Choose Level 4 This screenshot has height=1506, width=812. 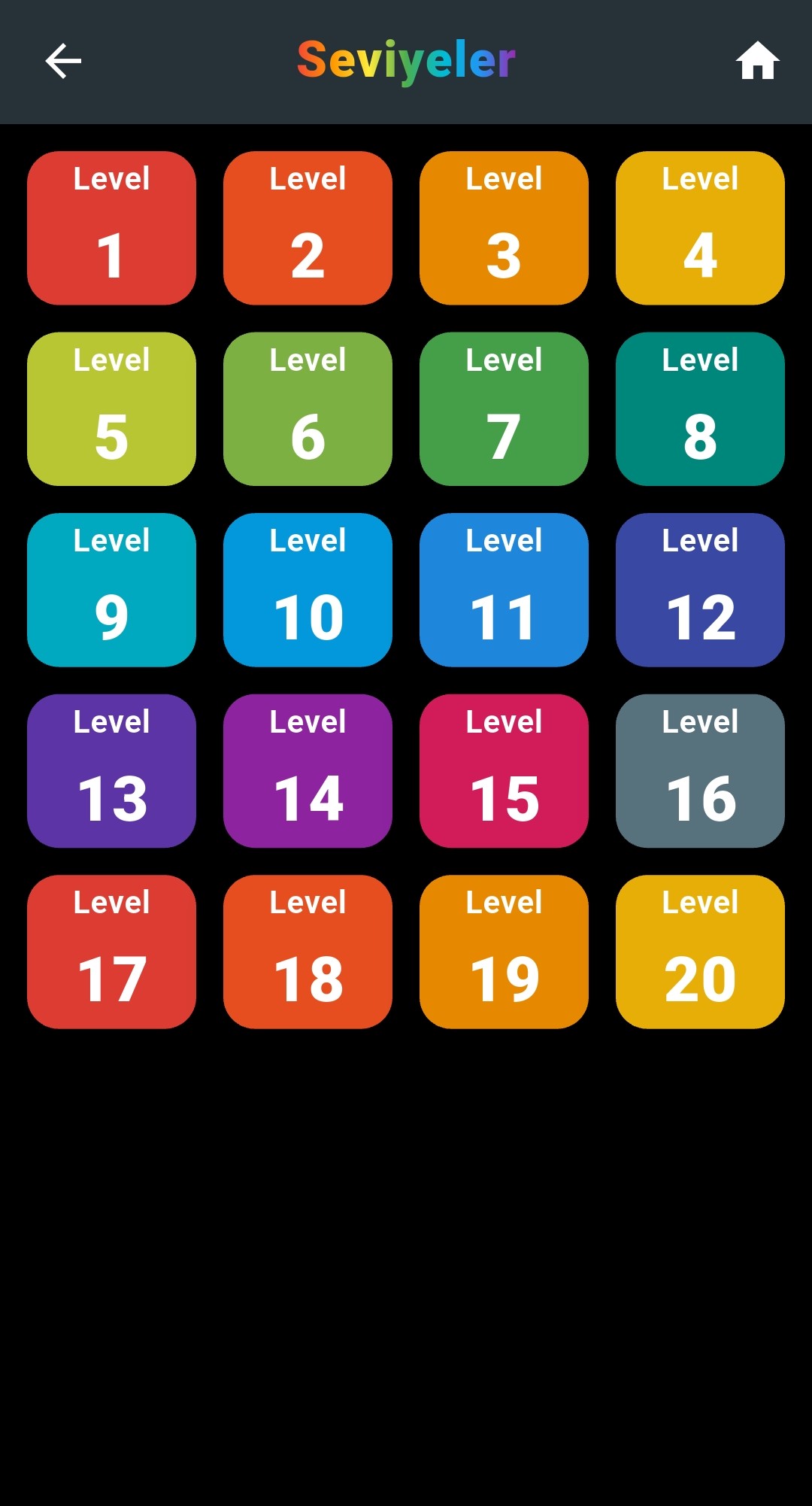[700, 228]
